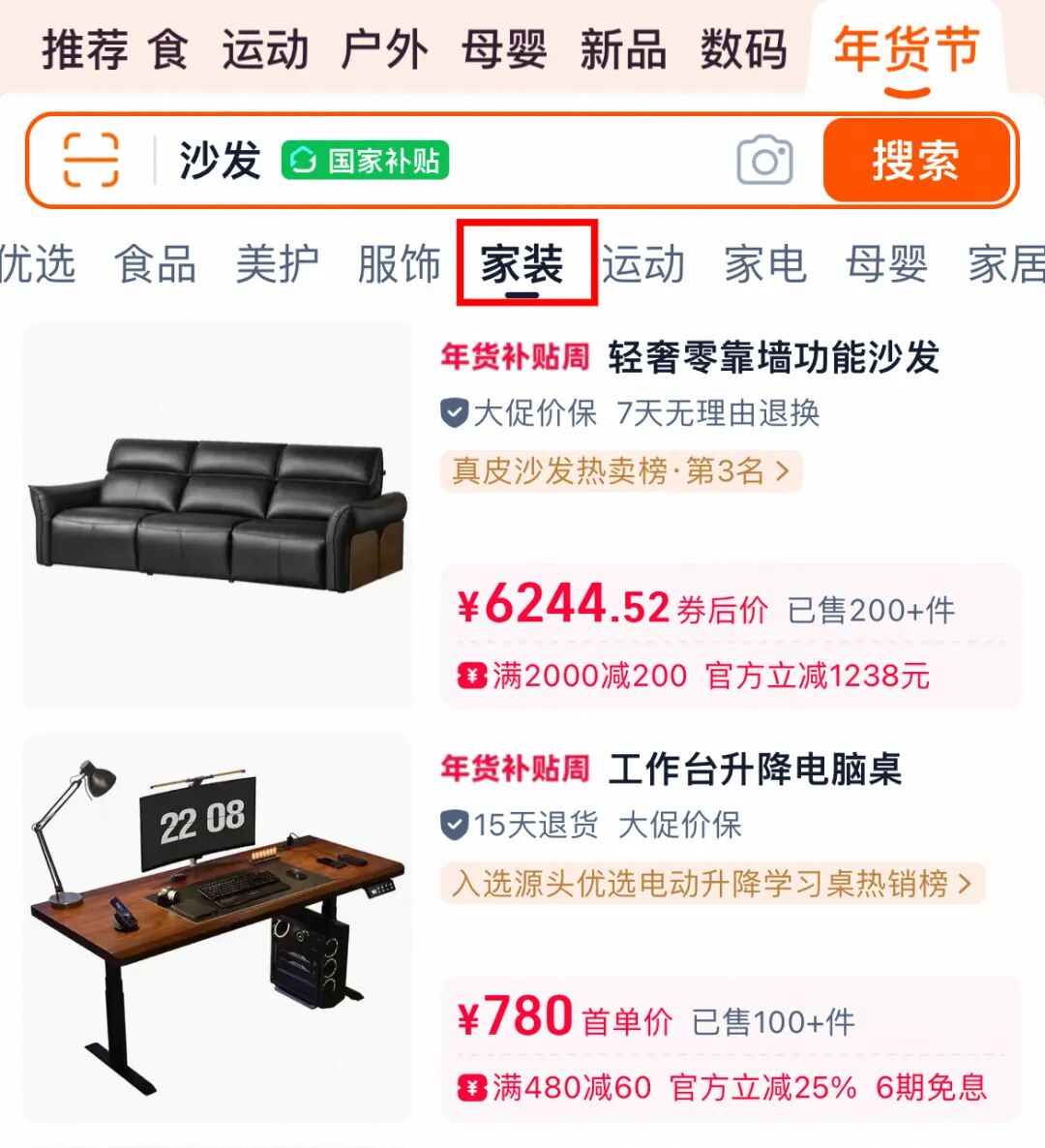Open 电动升降学习桌热销榜 ranking link
1045x1148 pixels.
click(712, 883)
